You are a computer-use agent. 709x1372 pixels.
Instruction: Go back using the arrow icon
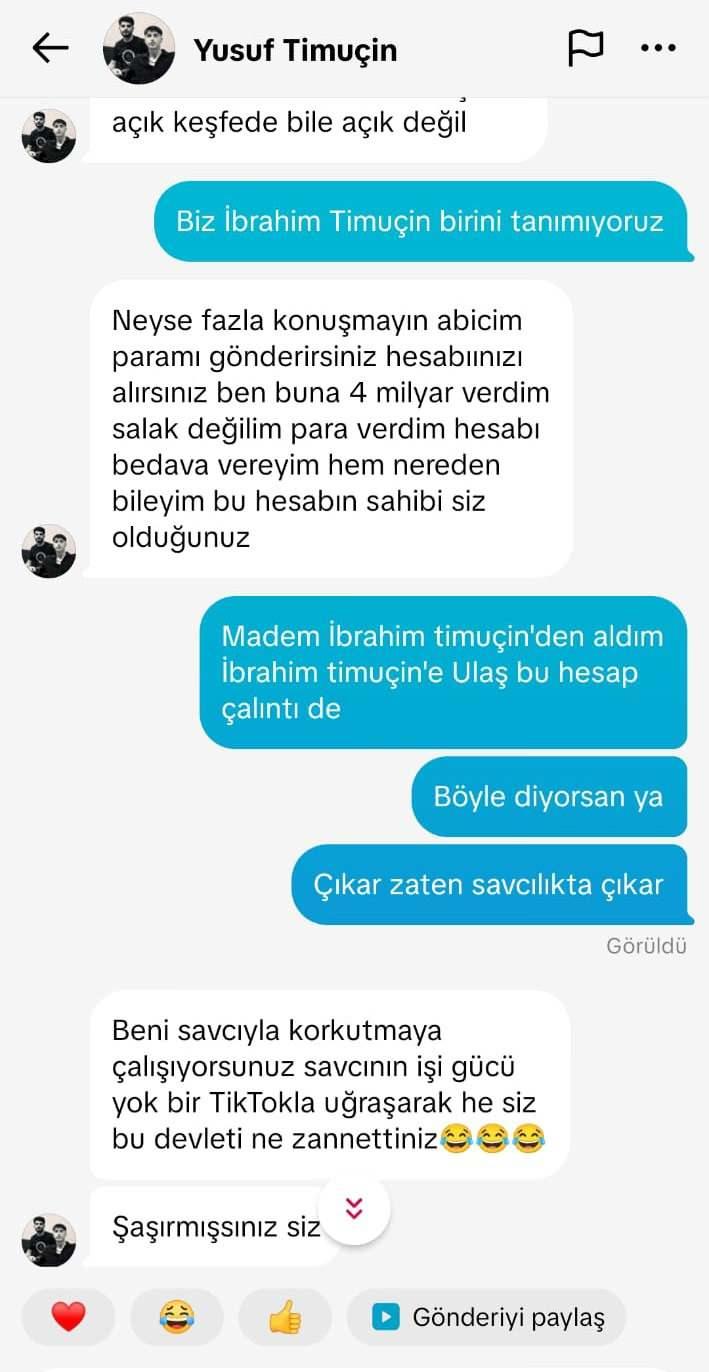50,48
